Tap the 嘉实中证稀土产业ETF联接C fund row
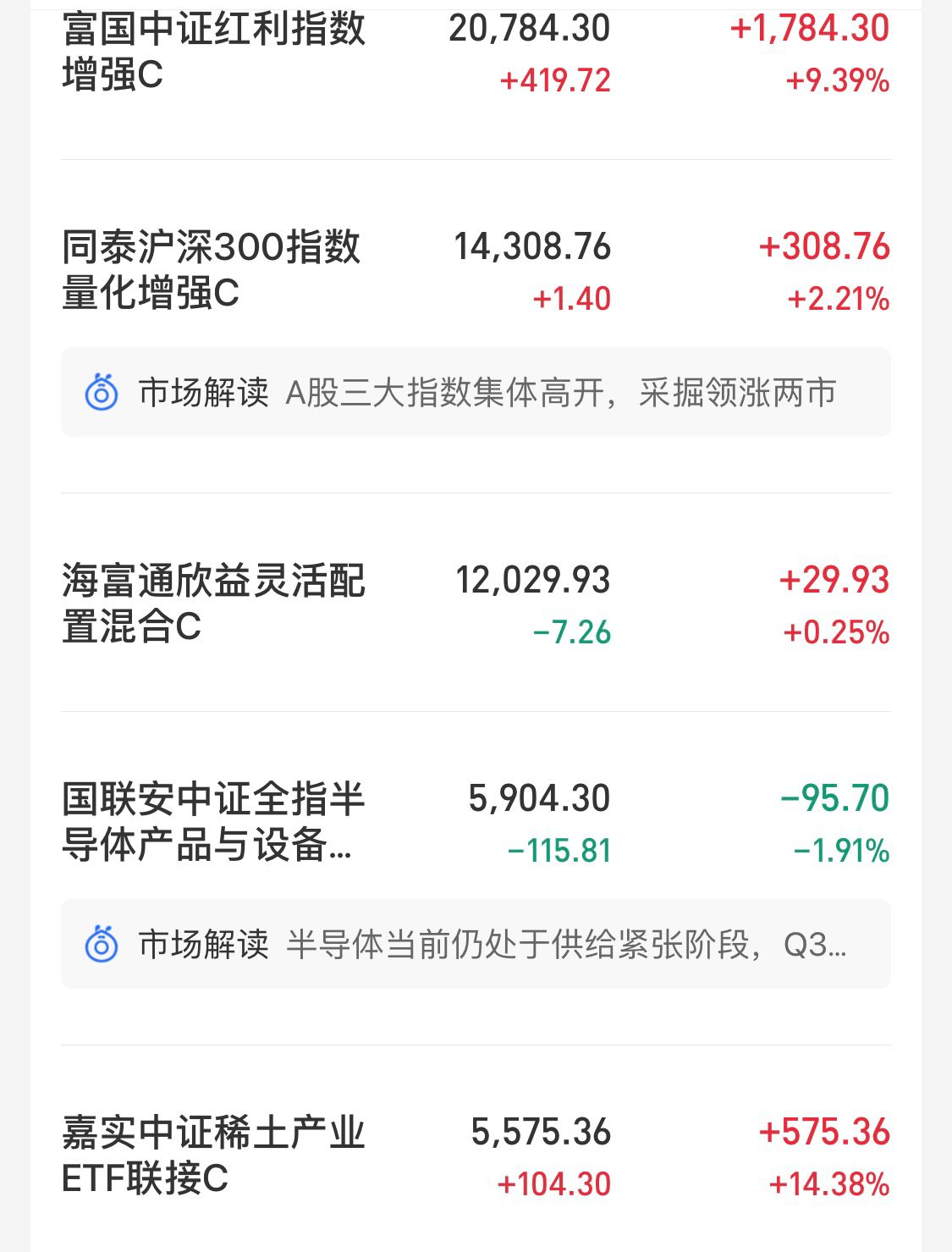Image resolution: width=952 pixels, height=1252 pixels. click(214, 1155)
